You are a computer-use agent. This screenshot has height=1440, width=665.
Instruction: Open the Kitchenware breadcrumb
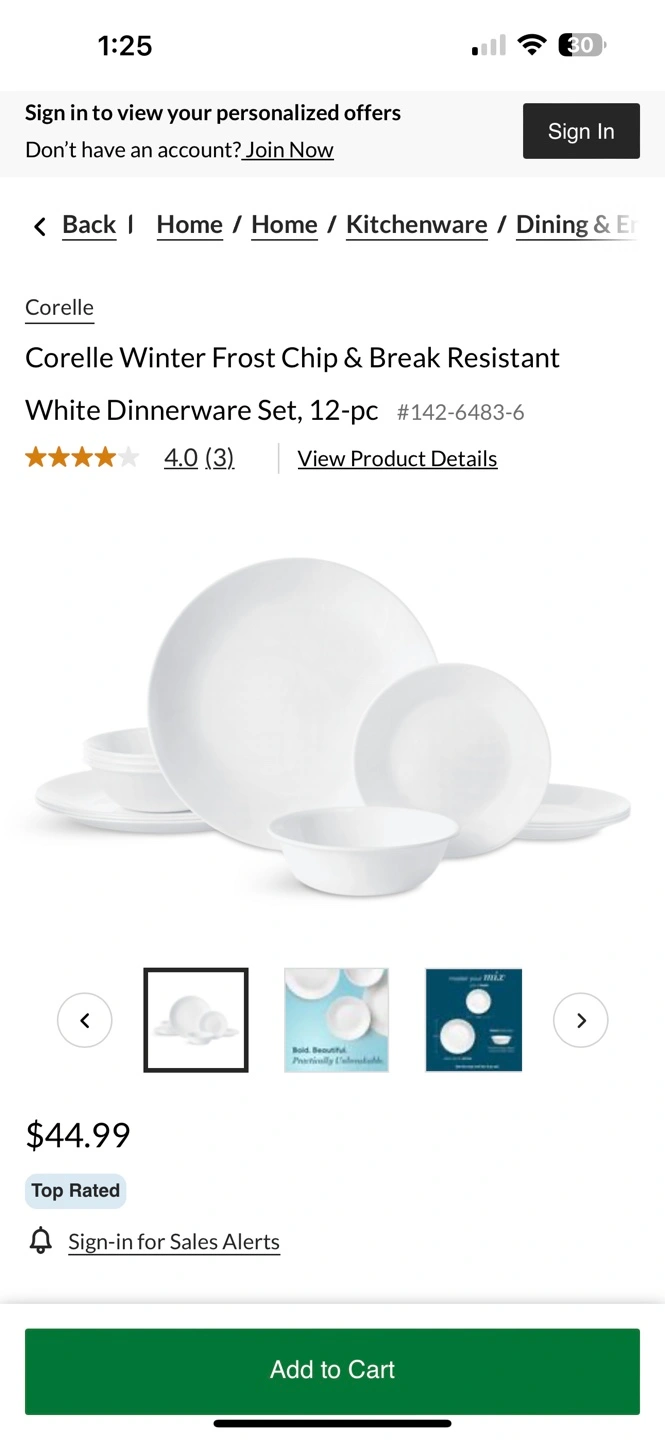tap(416, 225)
